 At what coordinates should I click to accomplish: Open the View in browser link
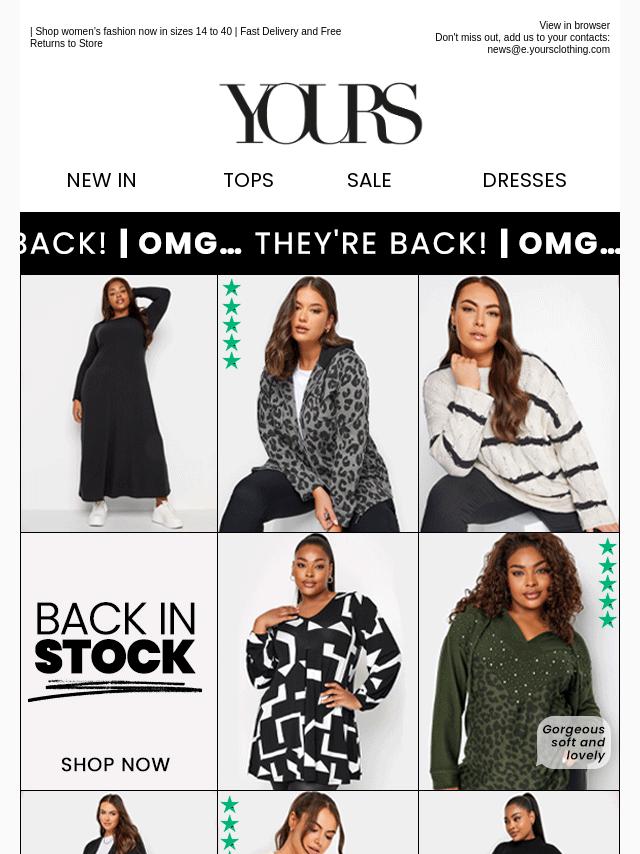574,25
